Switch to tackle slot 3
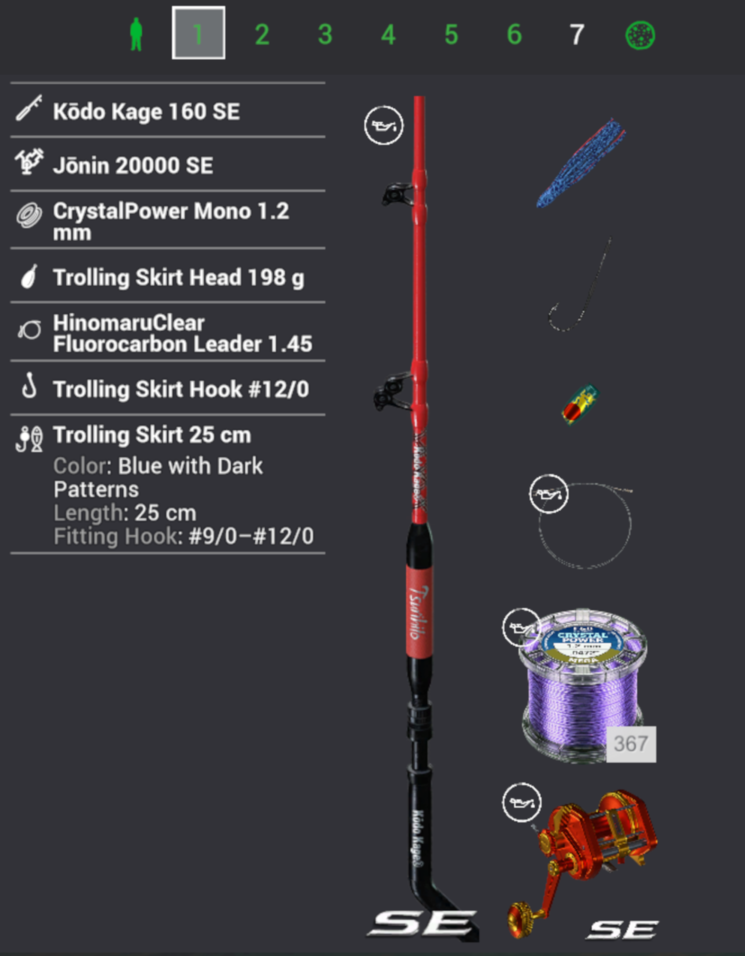 [x=325, y=35]
